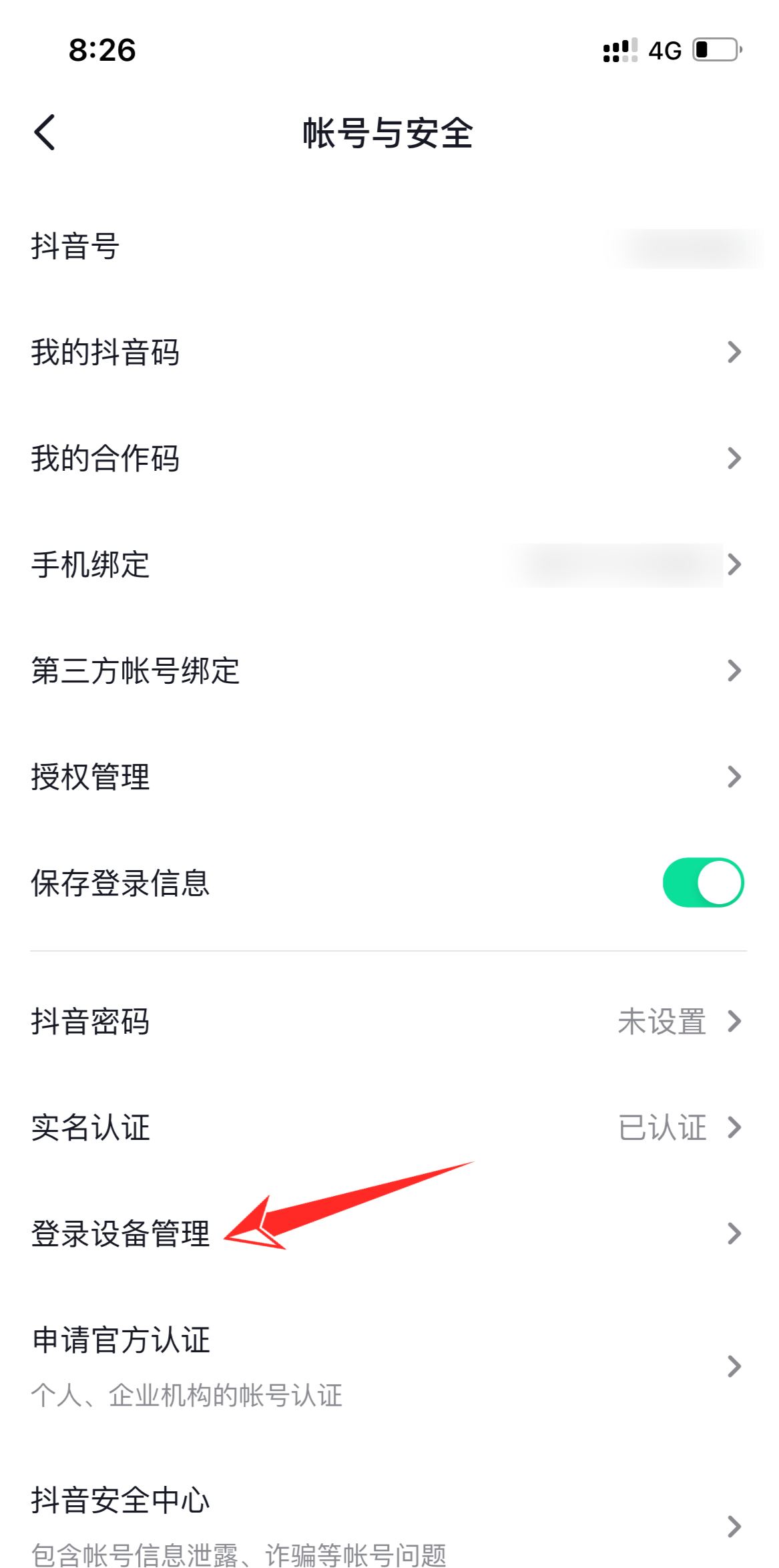Tap the chevron next to 我的抖音码

(x=734, y=353)
